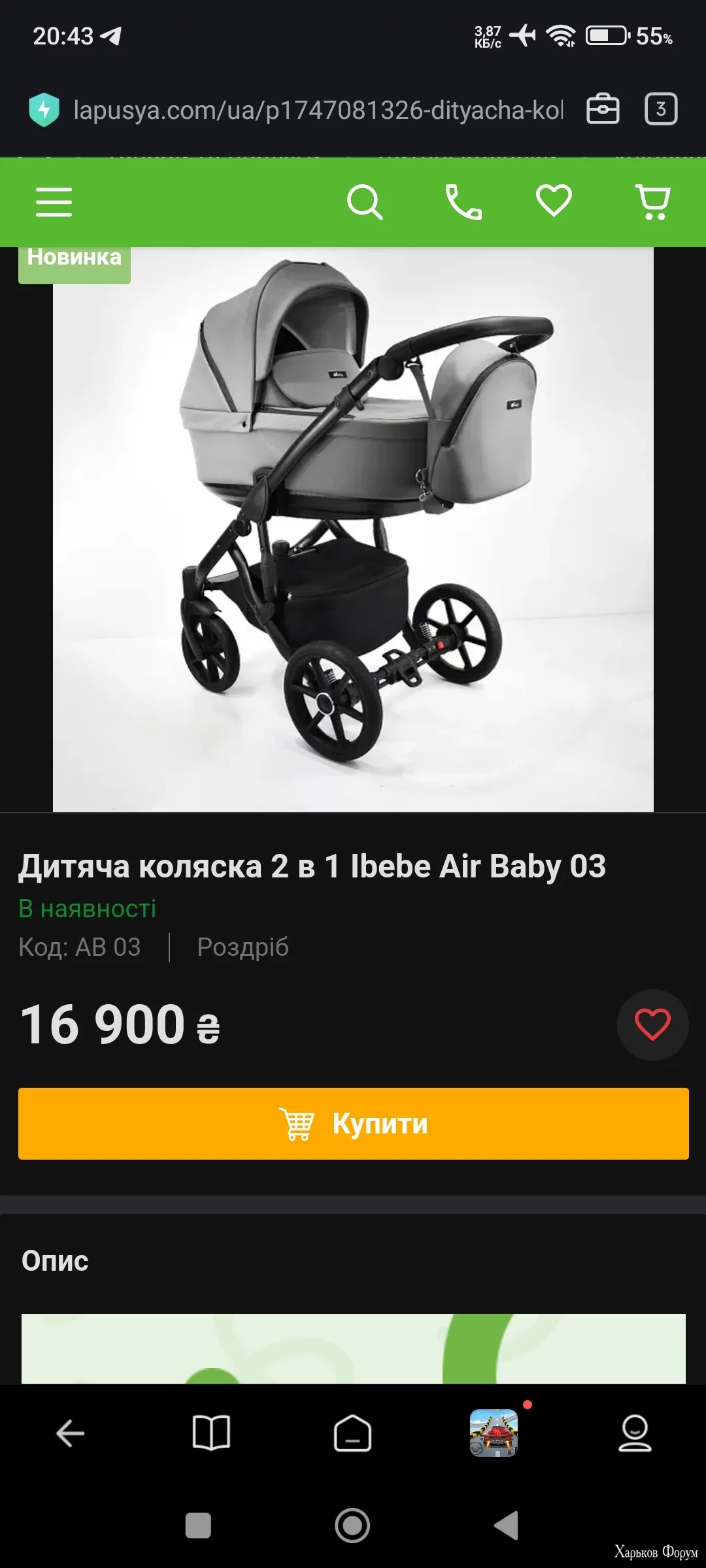Open recent apps with the square button
Screen dimensions: 706x1568
[x=198, y=1526]
